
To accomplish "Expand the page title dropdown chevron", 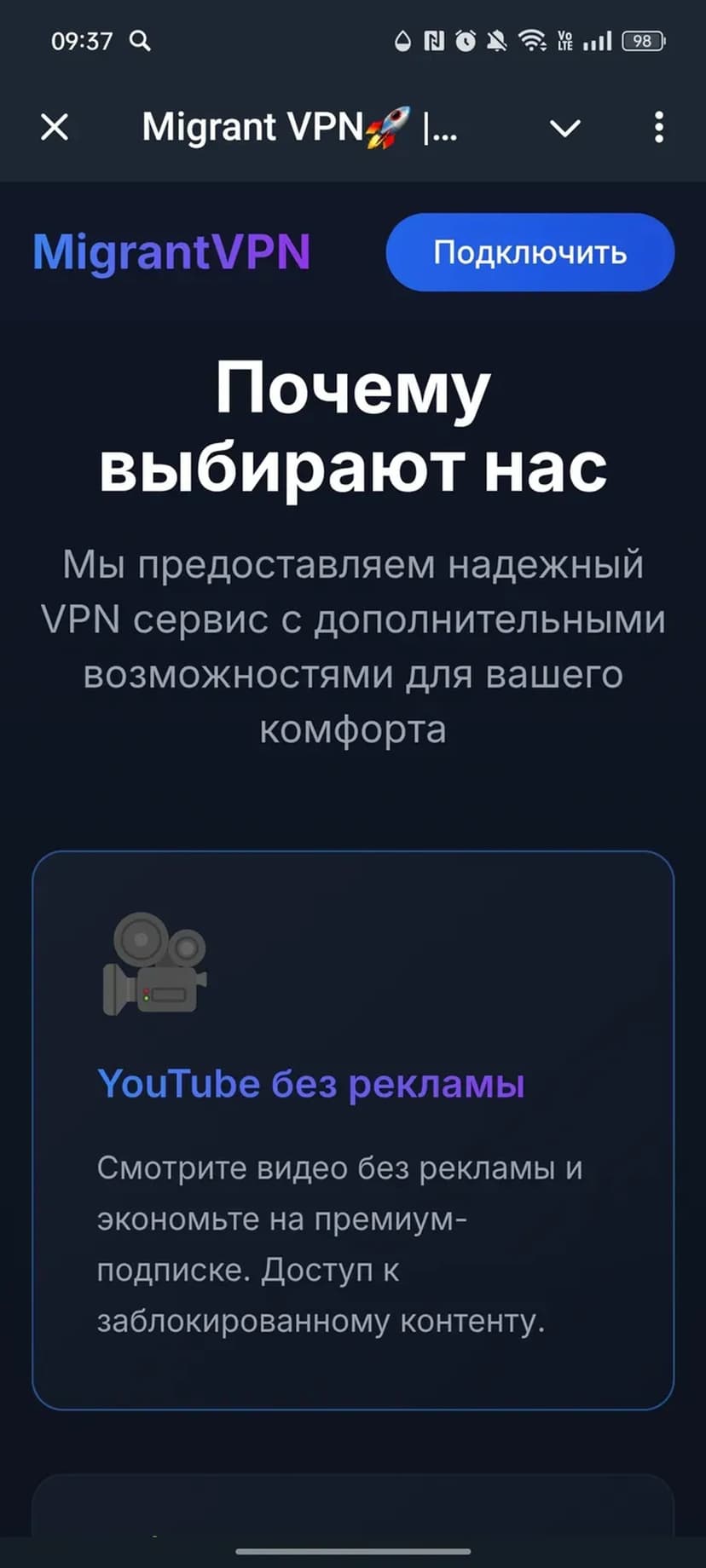I will tap(564, 129).
